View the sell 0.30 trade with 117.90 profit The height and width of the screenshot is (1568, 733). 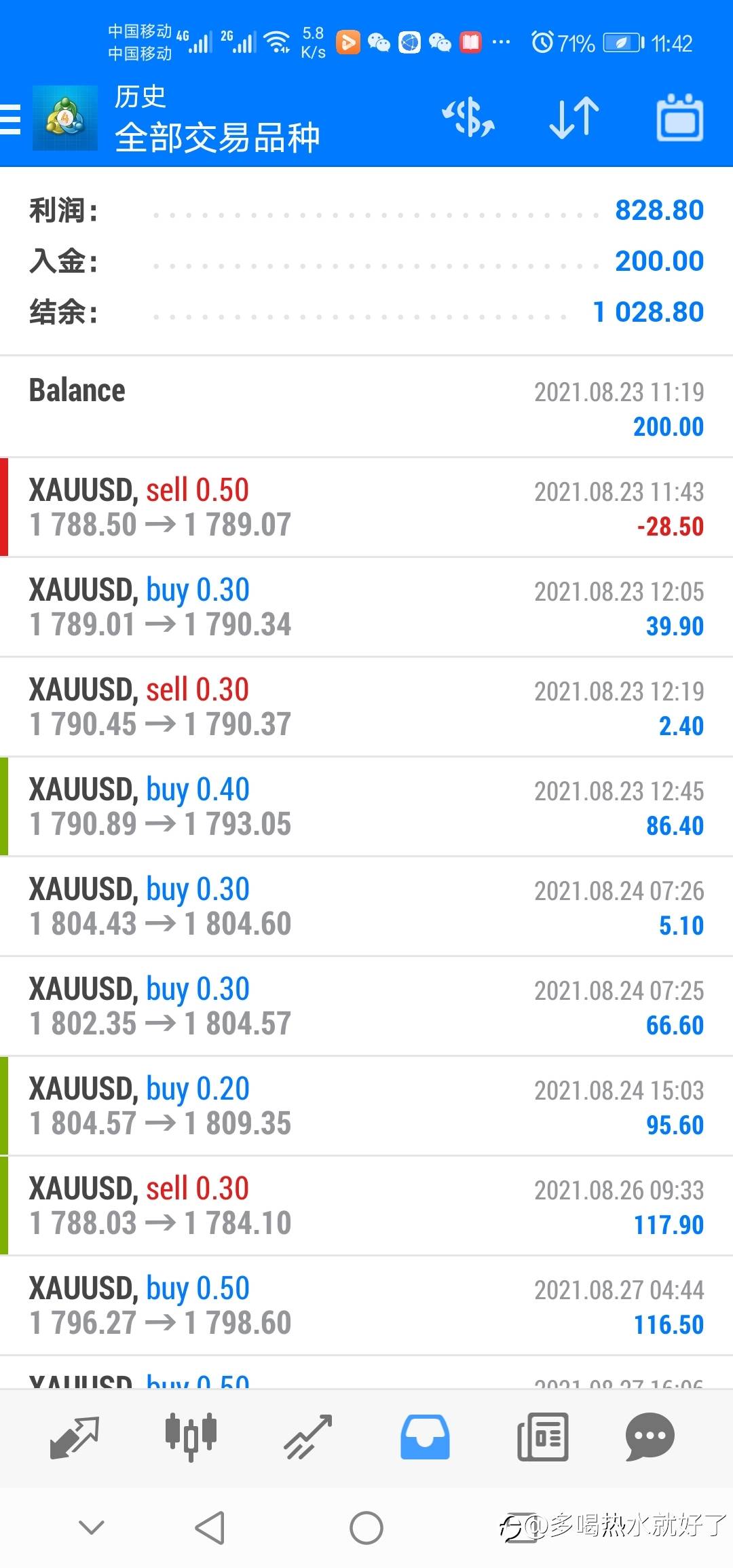coord(366,1206)
